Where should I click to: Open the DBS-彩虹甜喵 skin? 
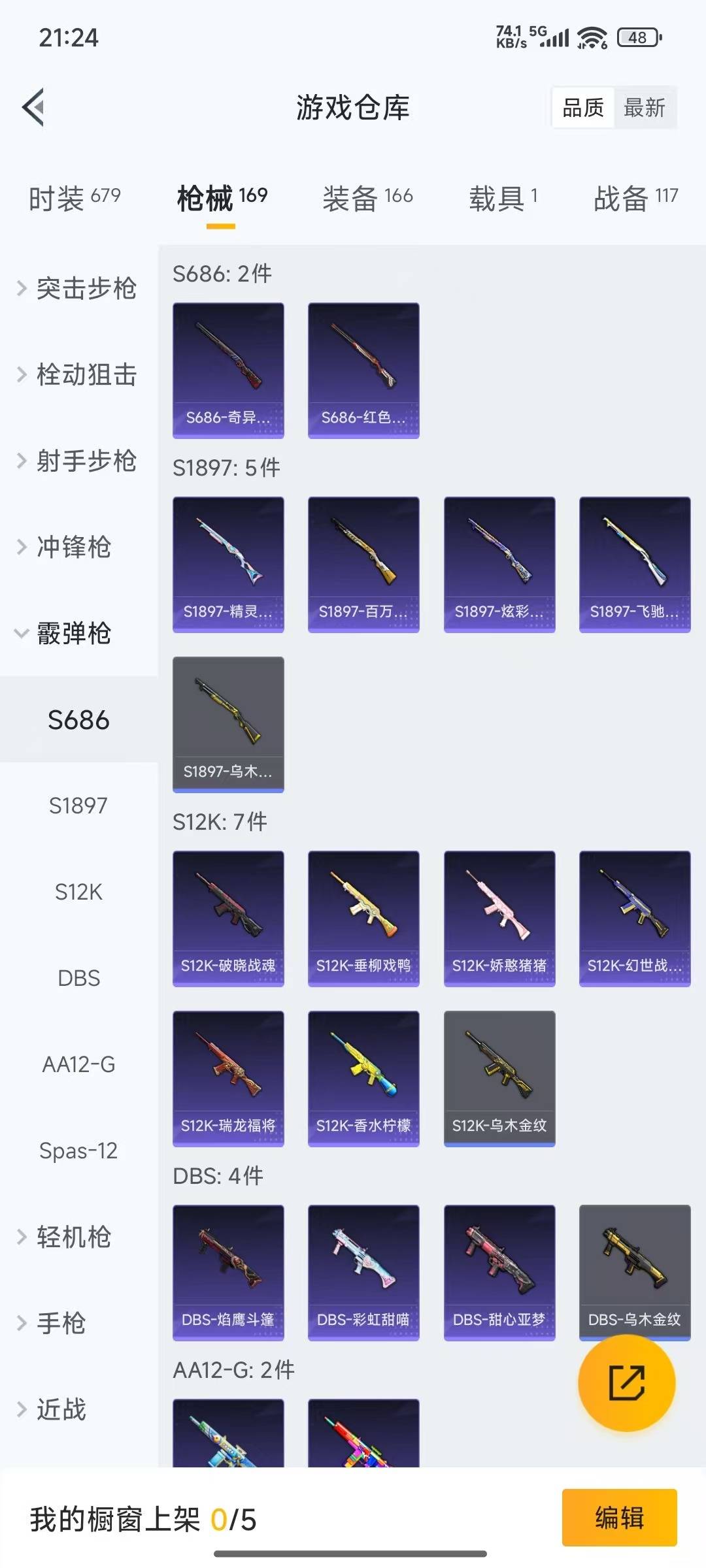click(x=363, y=1272)
